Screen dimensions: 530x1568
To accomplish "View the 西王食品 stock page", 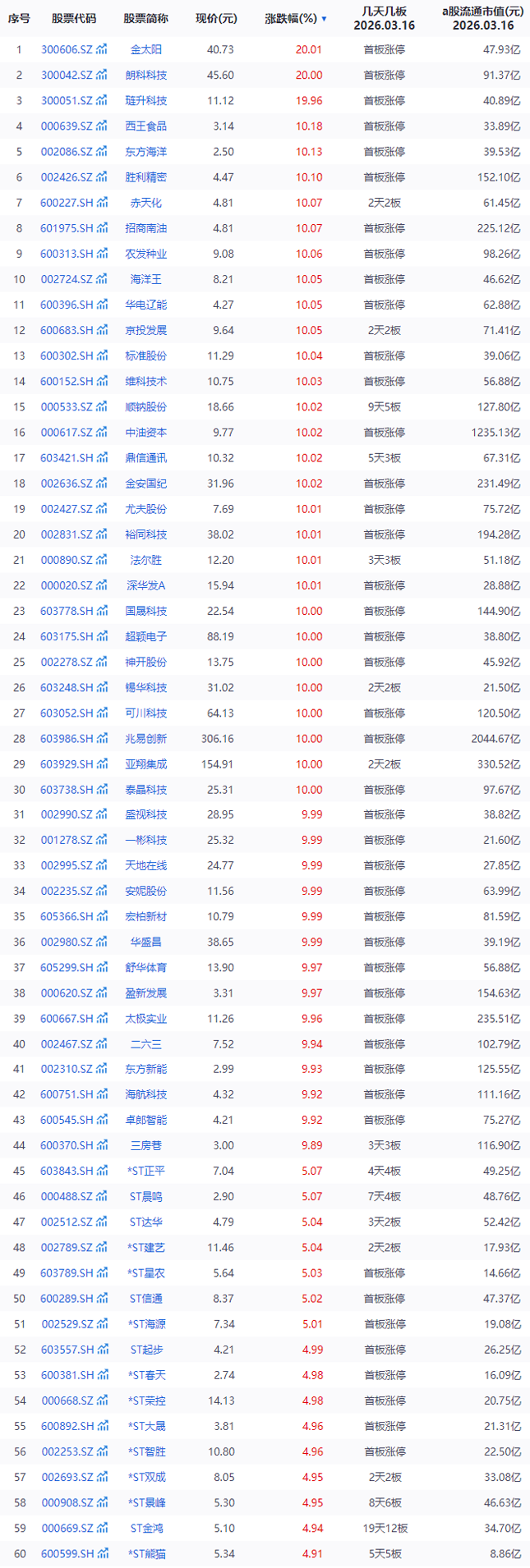I will pyautogui.click(x=148, y=126).
